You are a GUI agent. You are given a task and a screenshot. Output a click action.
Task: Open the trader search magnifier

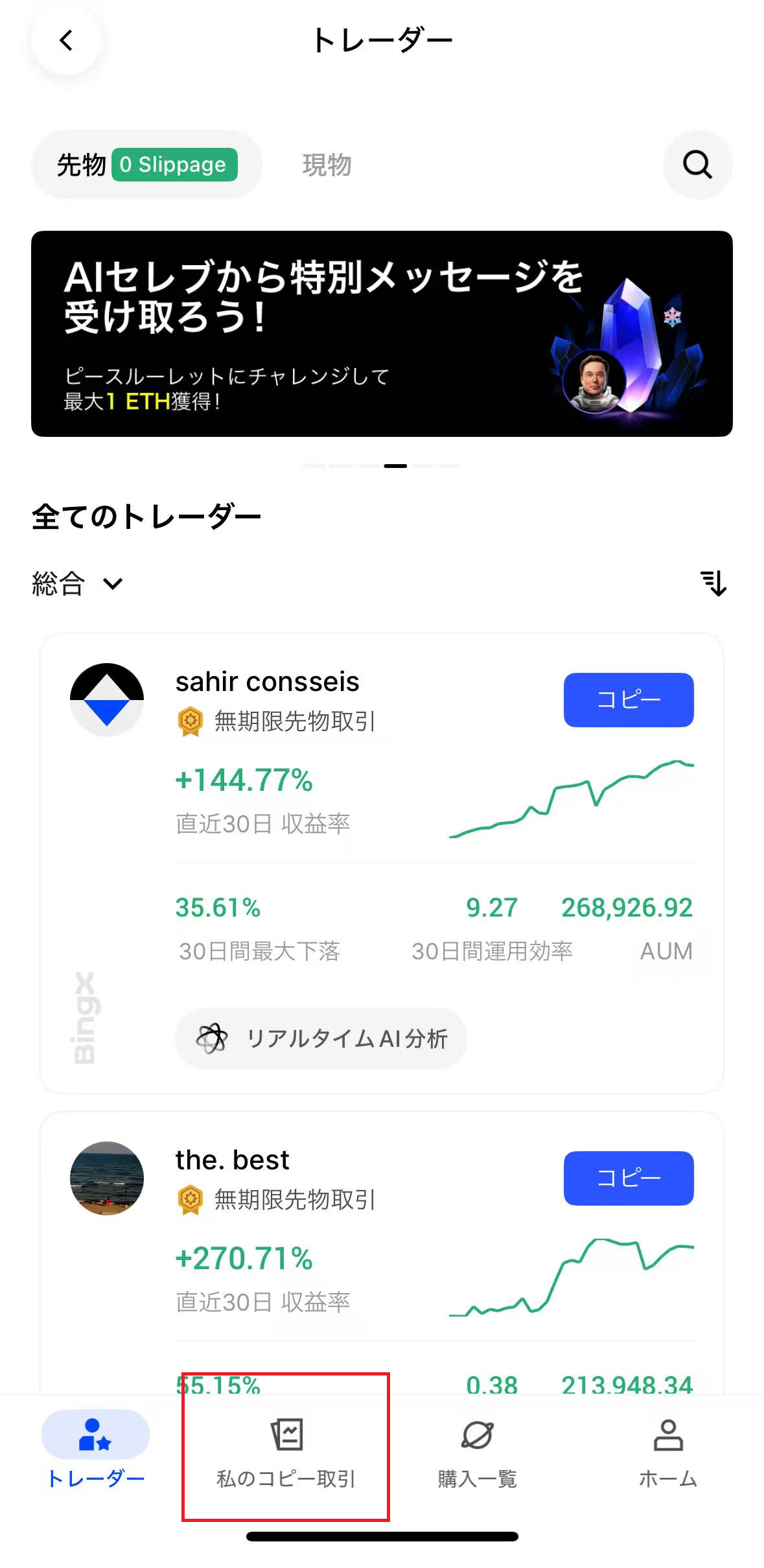point(697,165)
